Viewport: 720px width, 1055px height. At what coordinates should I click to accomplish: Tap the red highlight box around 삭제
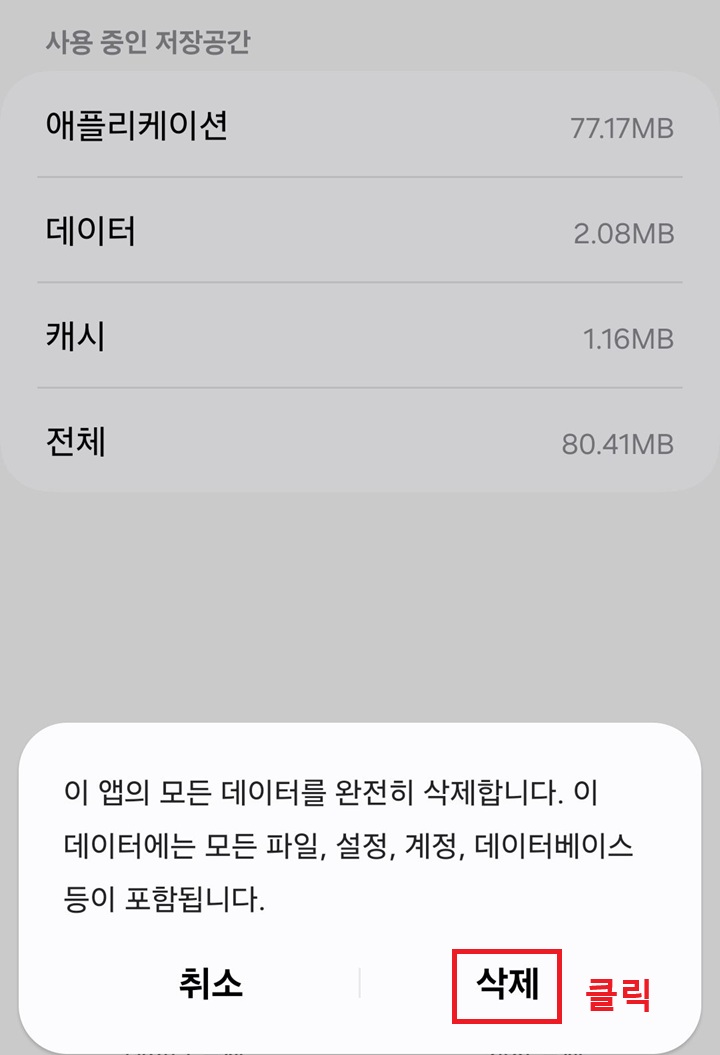pyautogui.click(x=506, y=984)
